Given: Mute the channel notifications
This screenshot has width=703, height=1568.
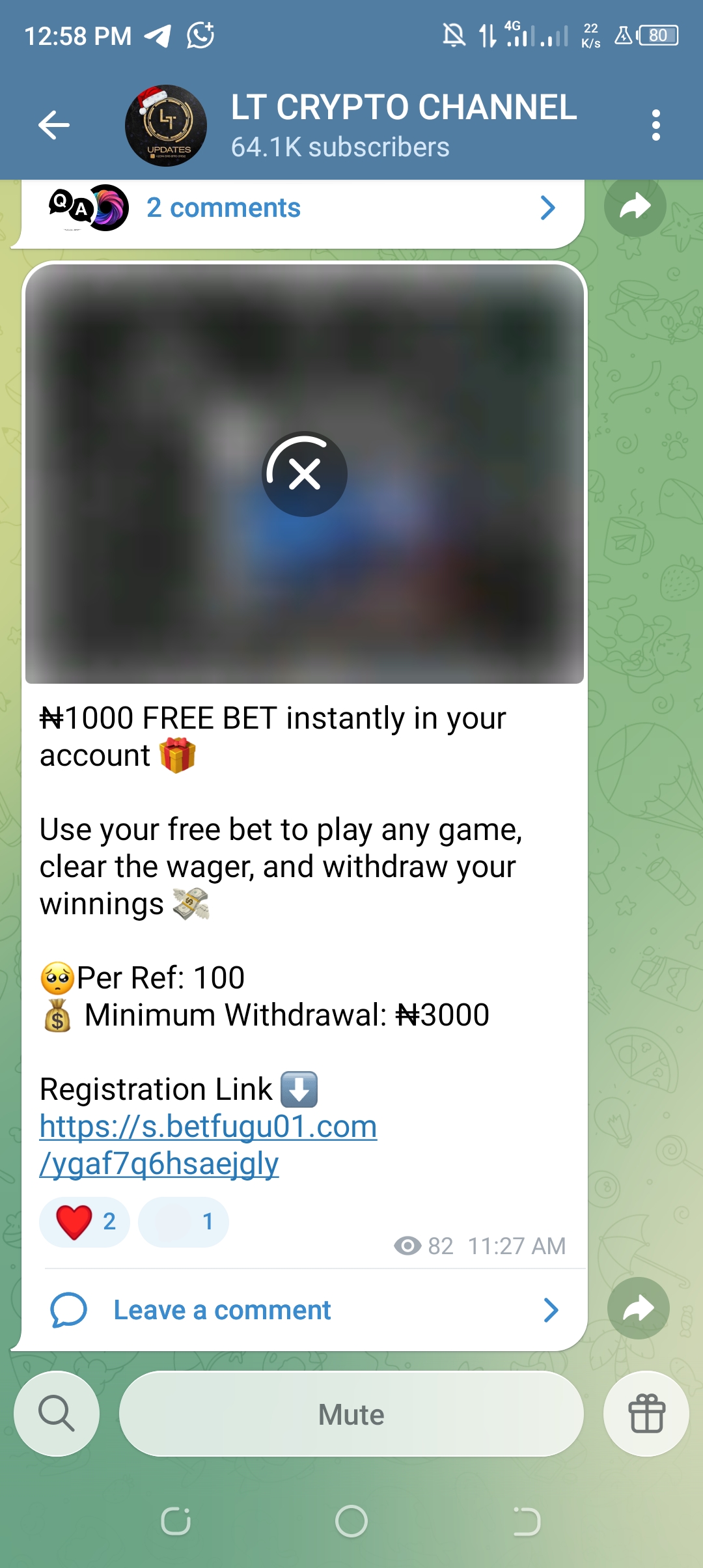Looking at the screenshot, I should (x=351, y=1414).
